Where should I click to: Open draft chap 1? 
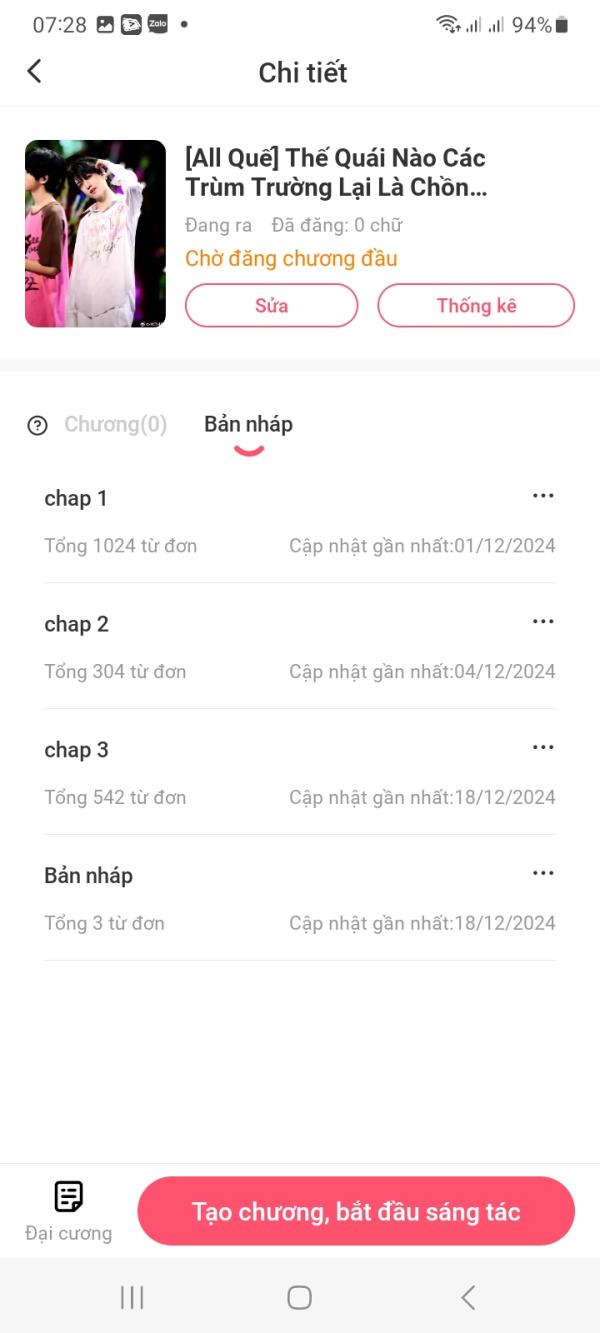pyautogui.click(x=250, y=520)
